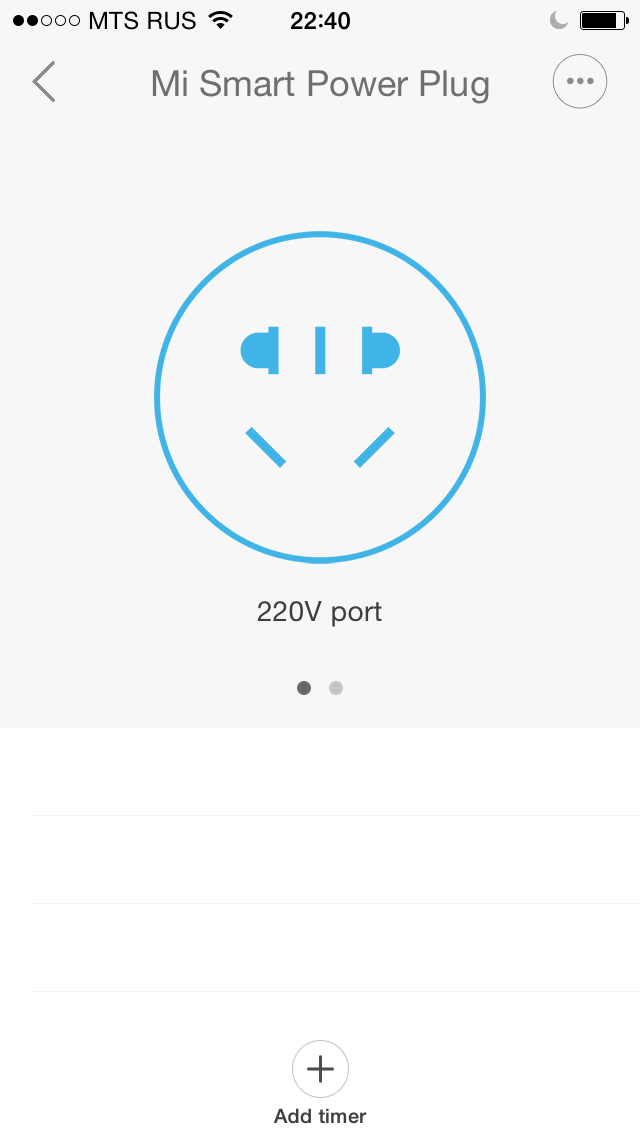Go back from Mi Smart Power Plug
Image resolution: width=640 pixels, height=1136 pixels.
coord(44,82)
